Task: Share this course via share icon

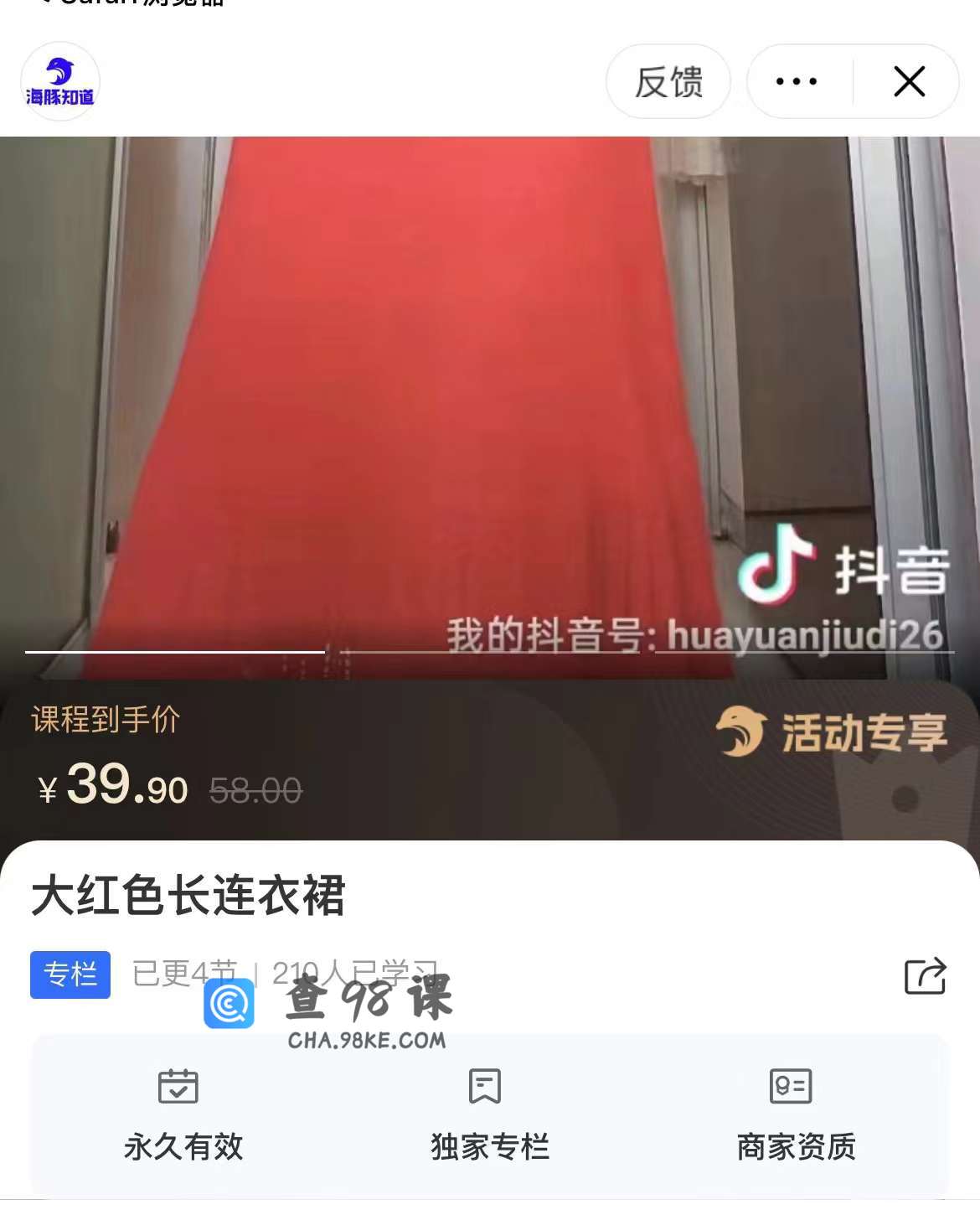Action: tap(925, 976)
